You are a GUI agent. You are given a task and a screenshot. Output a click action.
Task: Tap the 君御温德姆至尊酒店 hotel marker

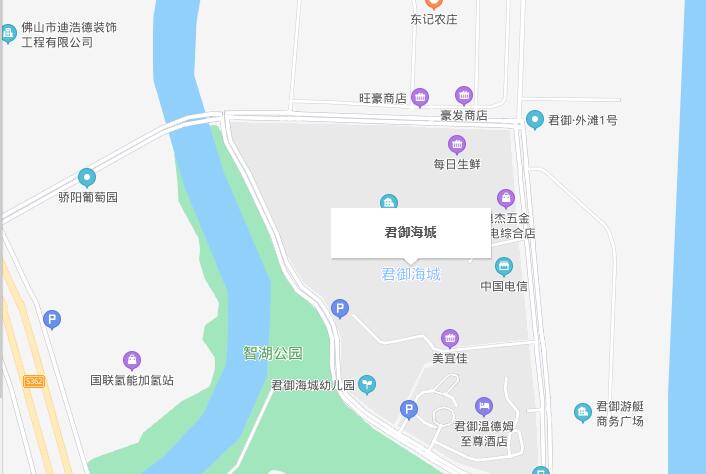coord(484,406)
